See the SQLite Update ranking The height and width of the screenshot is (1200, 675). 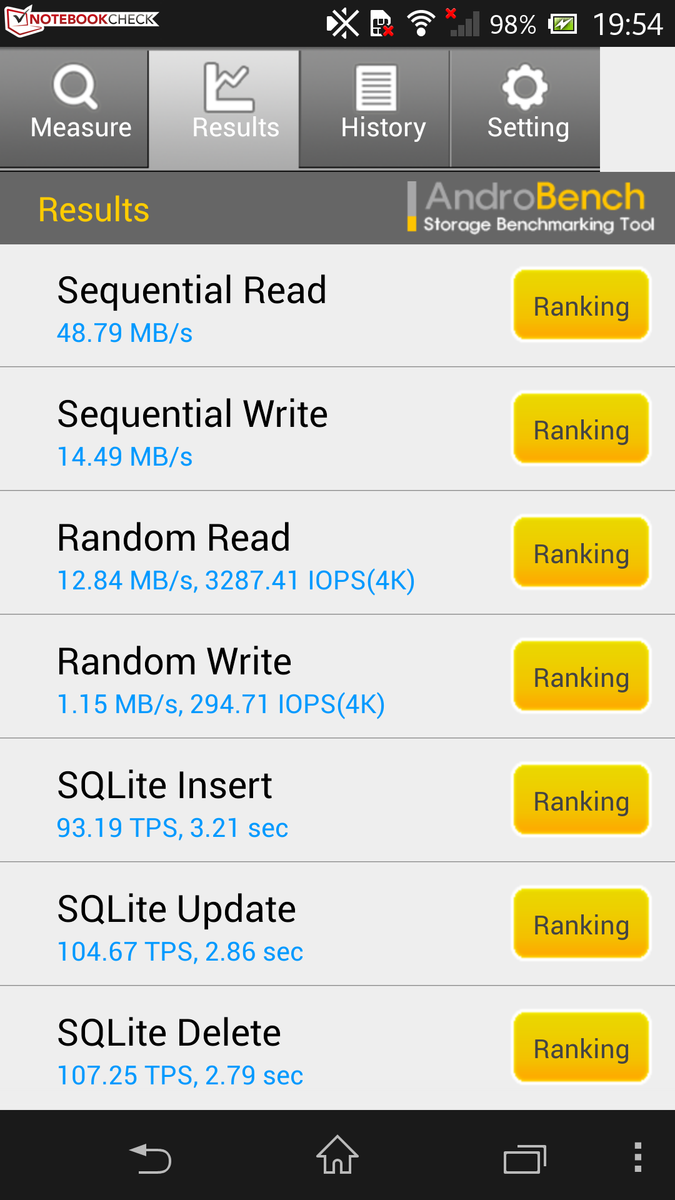point(581,925)
